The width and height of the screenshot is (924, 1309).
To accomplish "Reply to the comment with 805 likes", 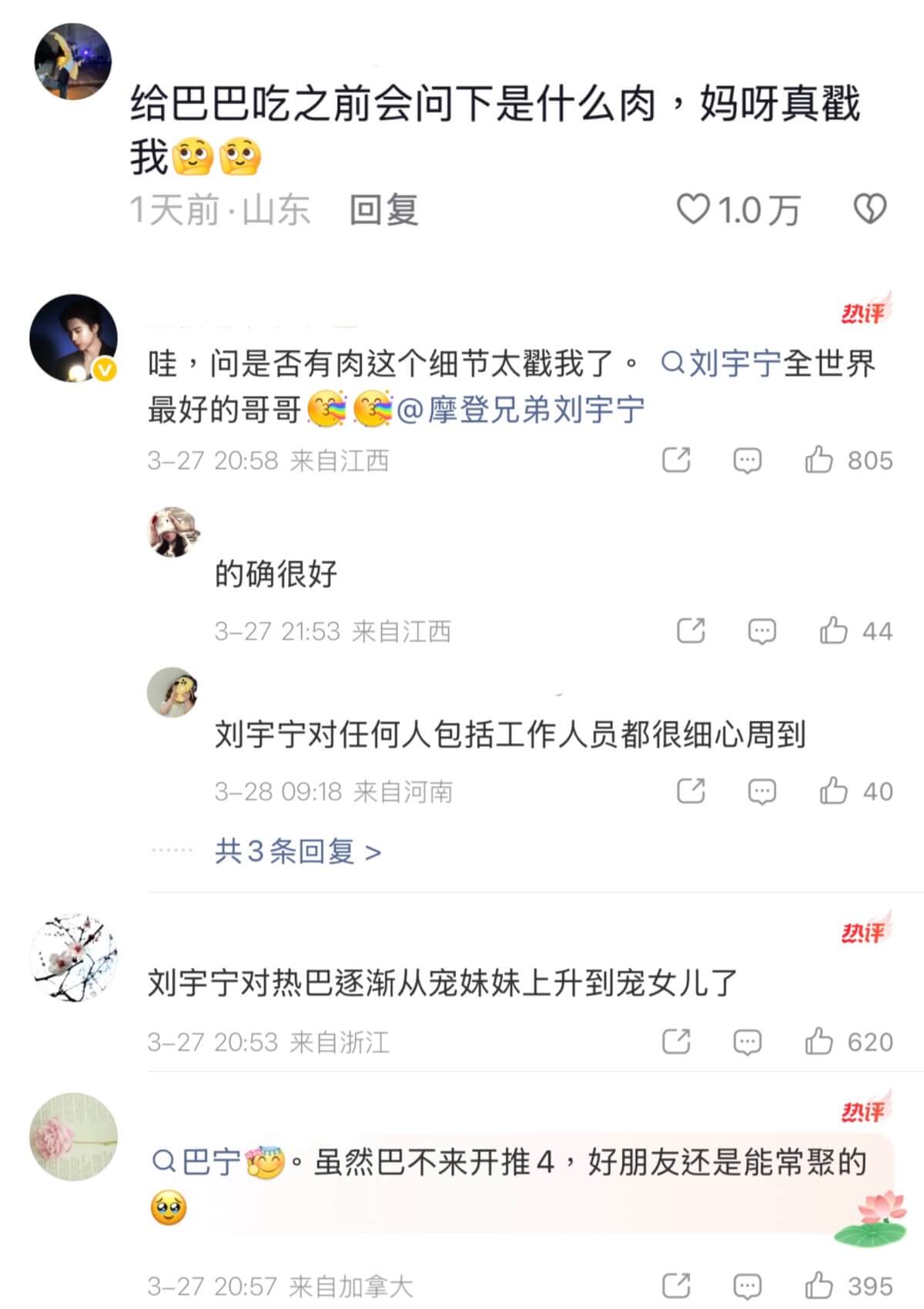I will click(x=747, y=460).
